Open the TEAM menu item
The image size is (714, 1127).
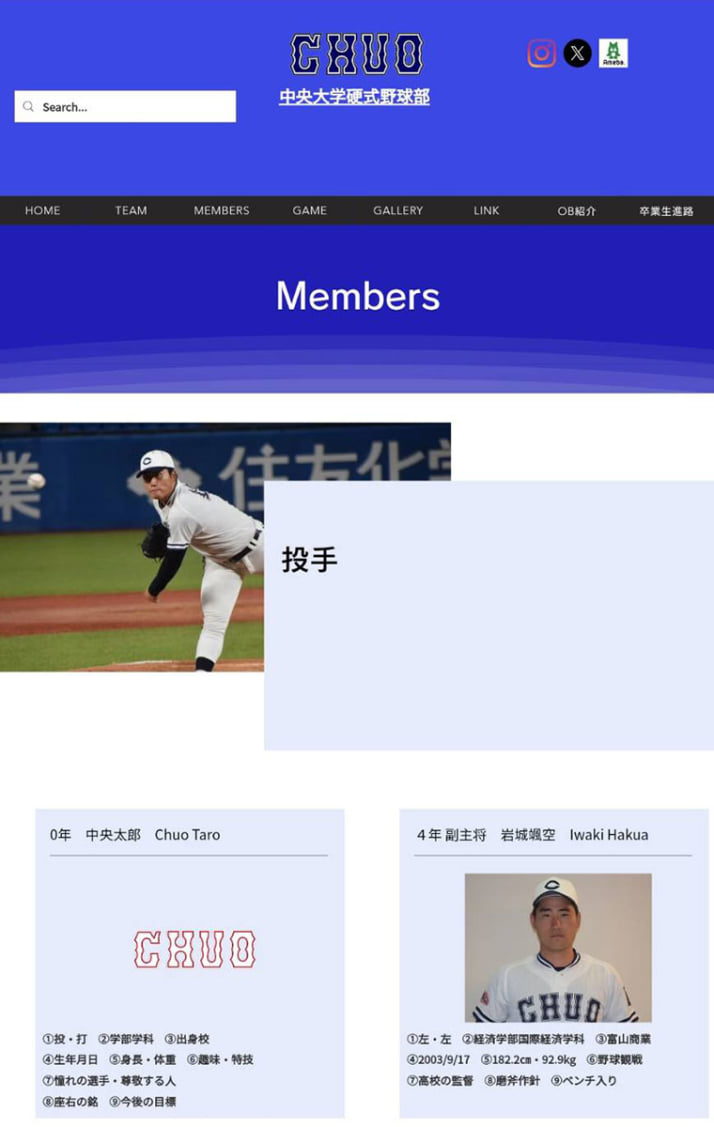click(x=131, y=211)
